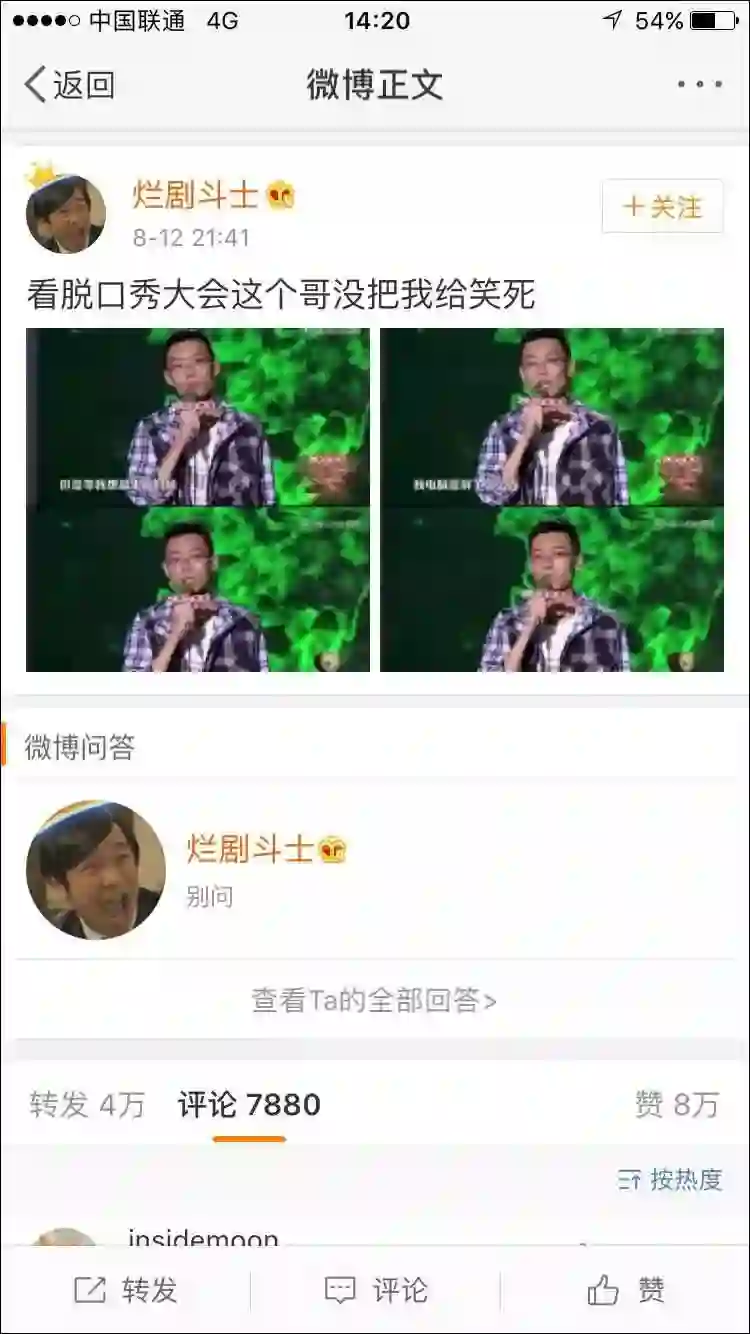View the left post image
The image size is (750, 1334).
(x=198, y=500)
